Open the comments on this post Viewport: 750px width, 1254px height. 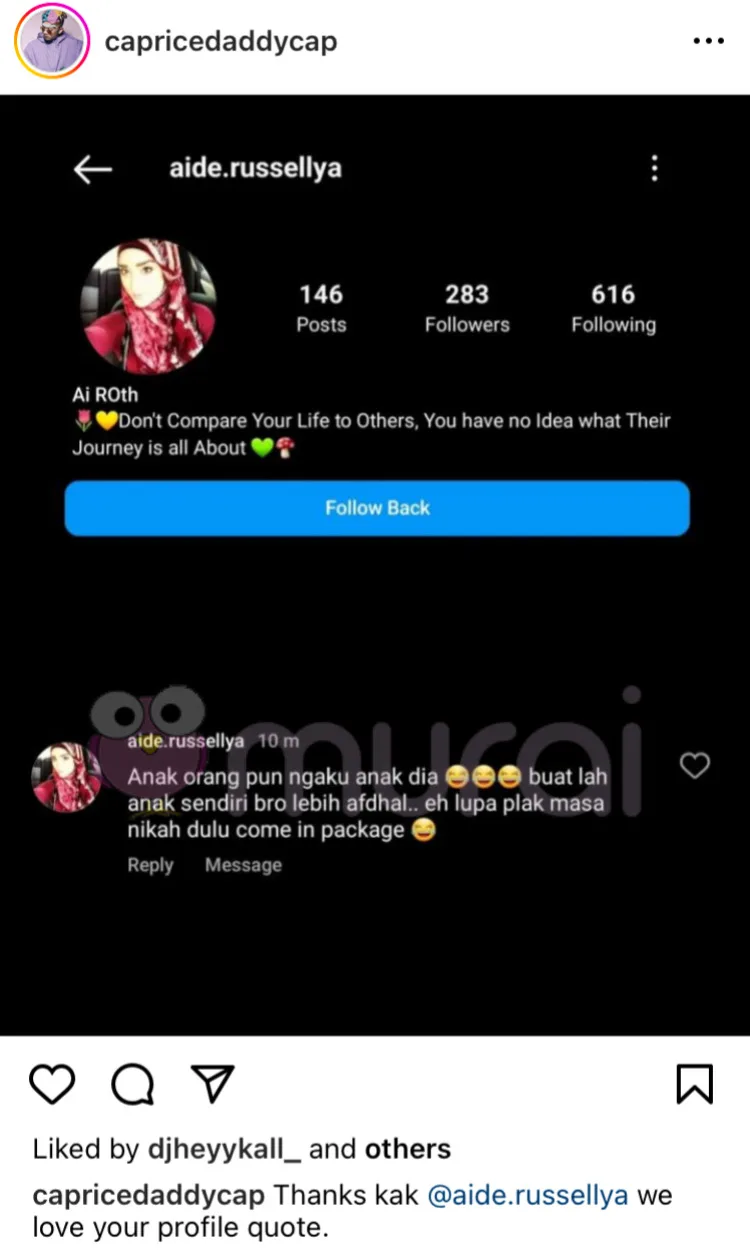pos(132,1084)
